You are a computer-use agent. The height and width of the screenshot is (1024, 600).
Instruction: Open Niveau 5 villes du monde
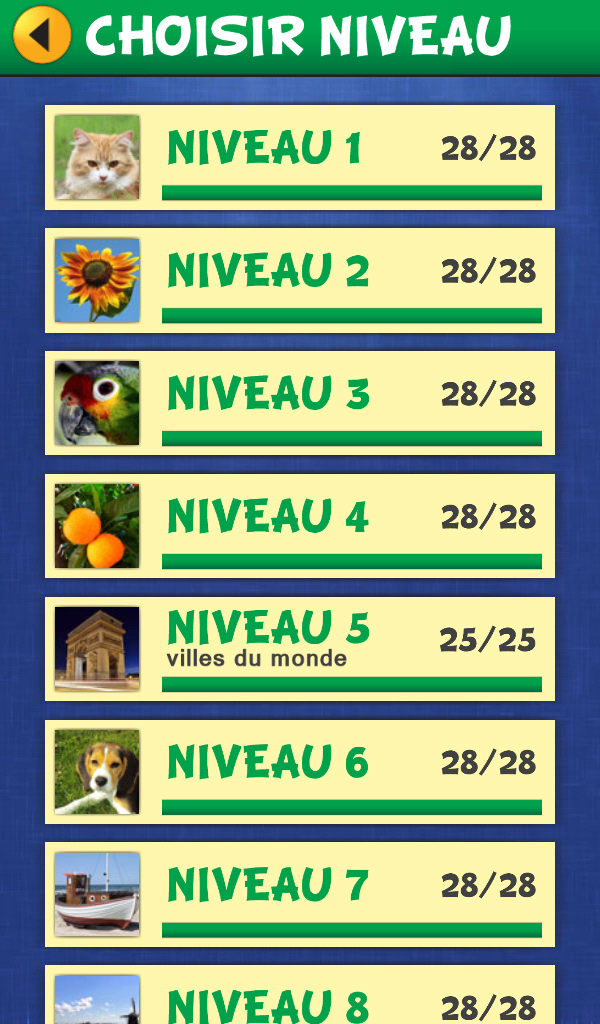(300, 649)
